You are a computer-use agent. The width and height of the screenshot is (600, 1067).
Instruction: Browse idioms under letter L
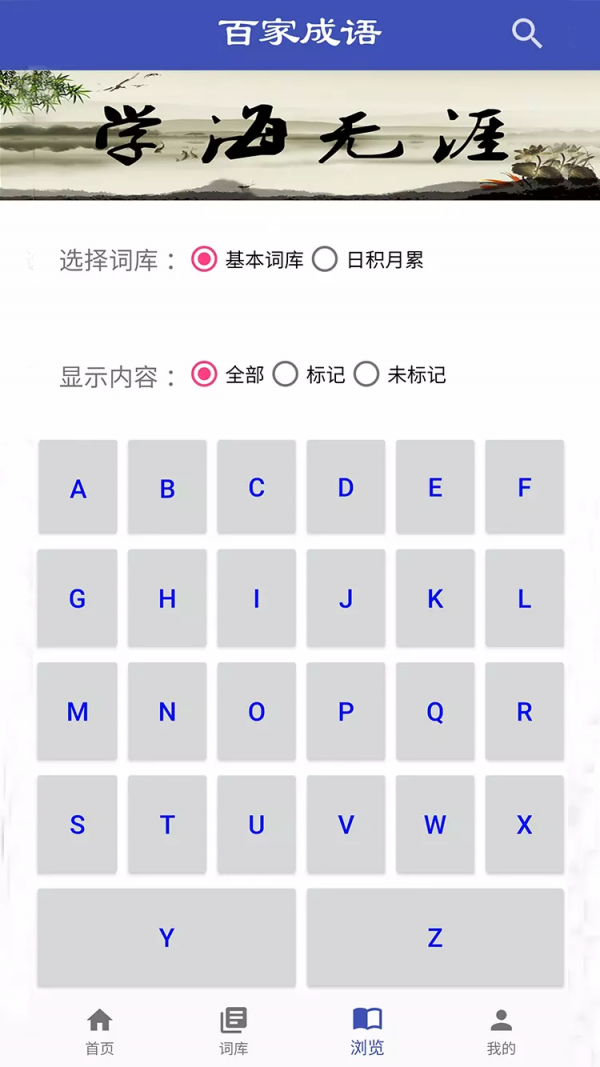click(x=524, y=599)
